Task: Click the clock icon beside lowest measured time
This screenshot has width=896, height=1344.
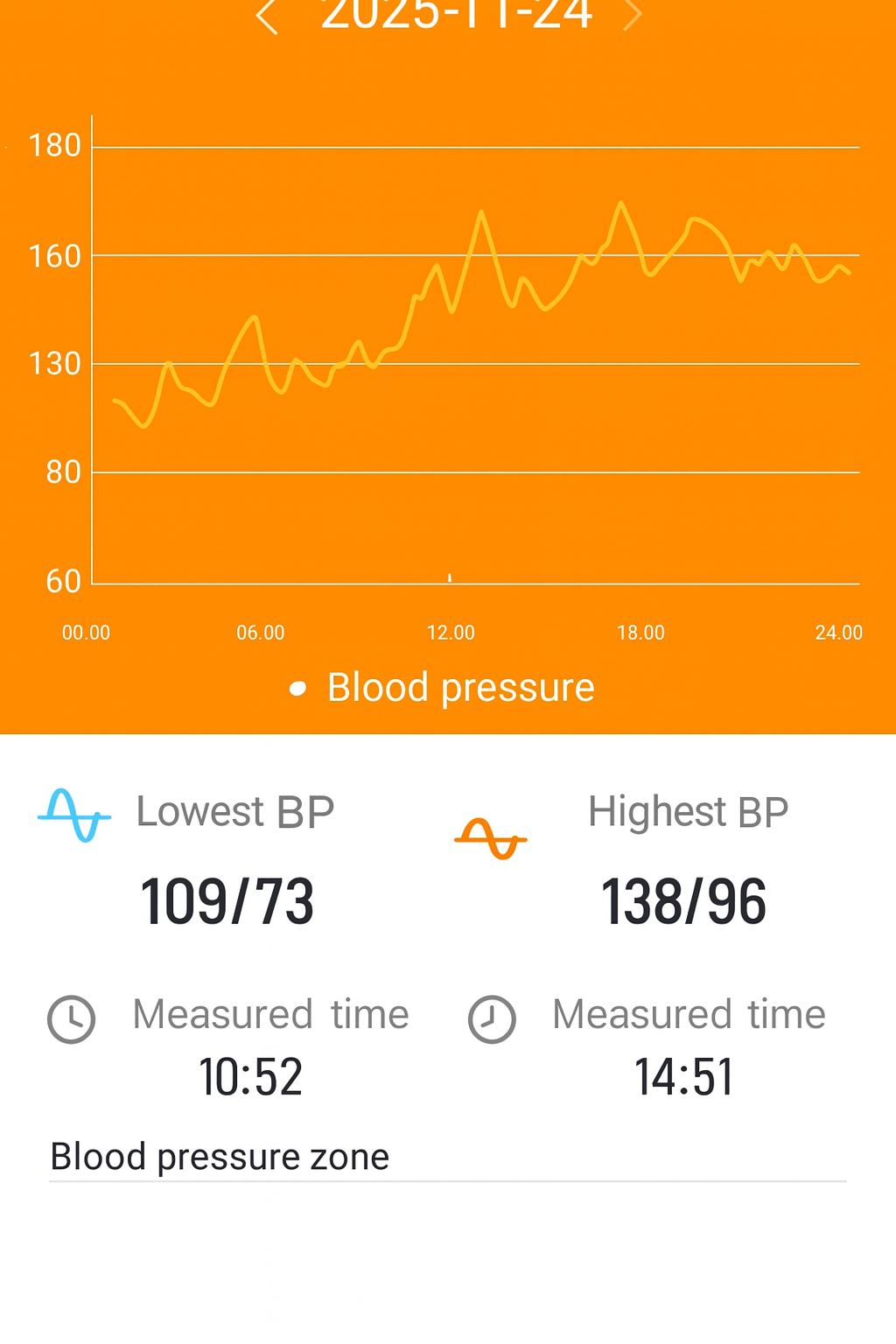Action: 72,1018
